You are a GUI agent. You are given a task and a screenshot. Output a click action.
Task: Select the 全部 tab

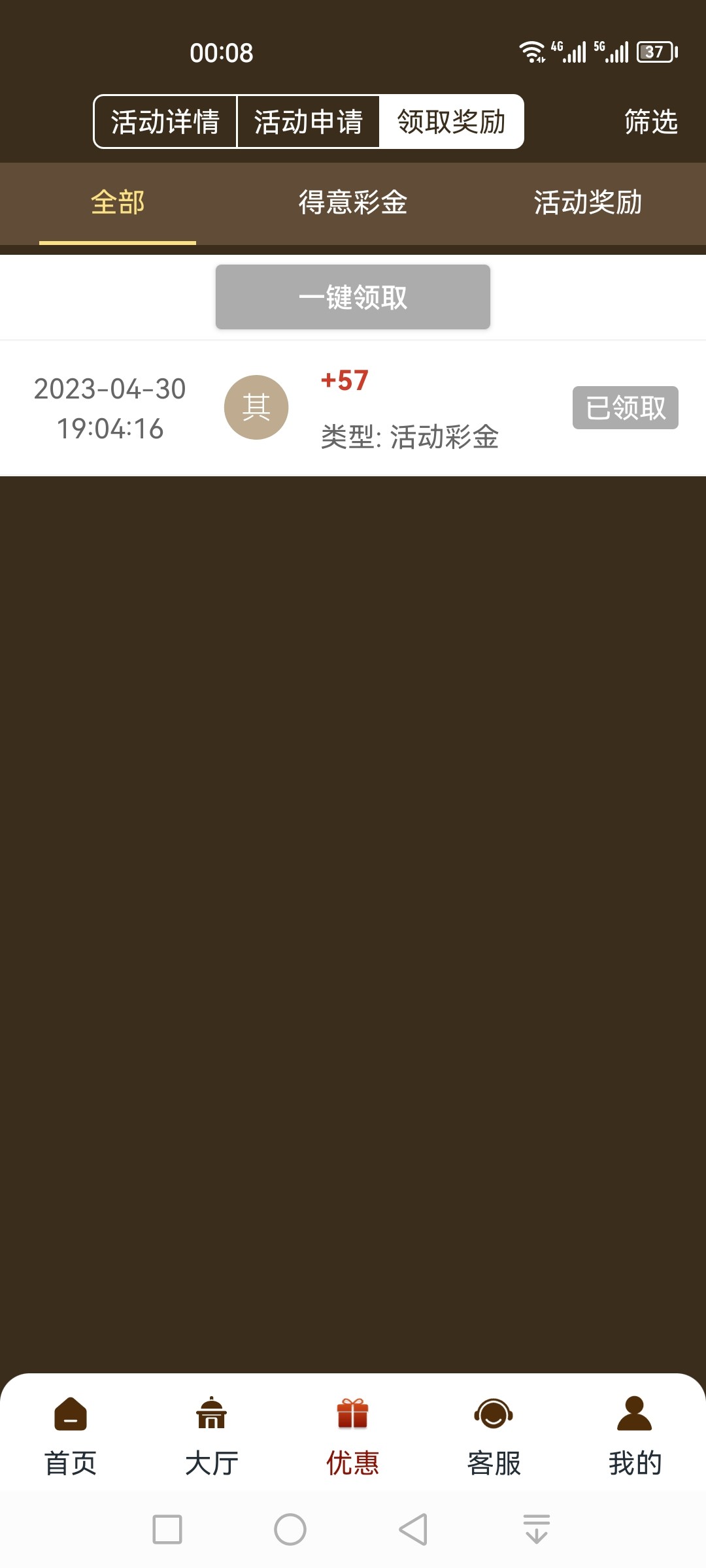(118, 203)
